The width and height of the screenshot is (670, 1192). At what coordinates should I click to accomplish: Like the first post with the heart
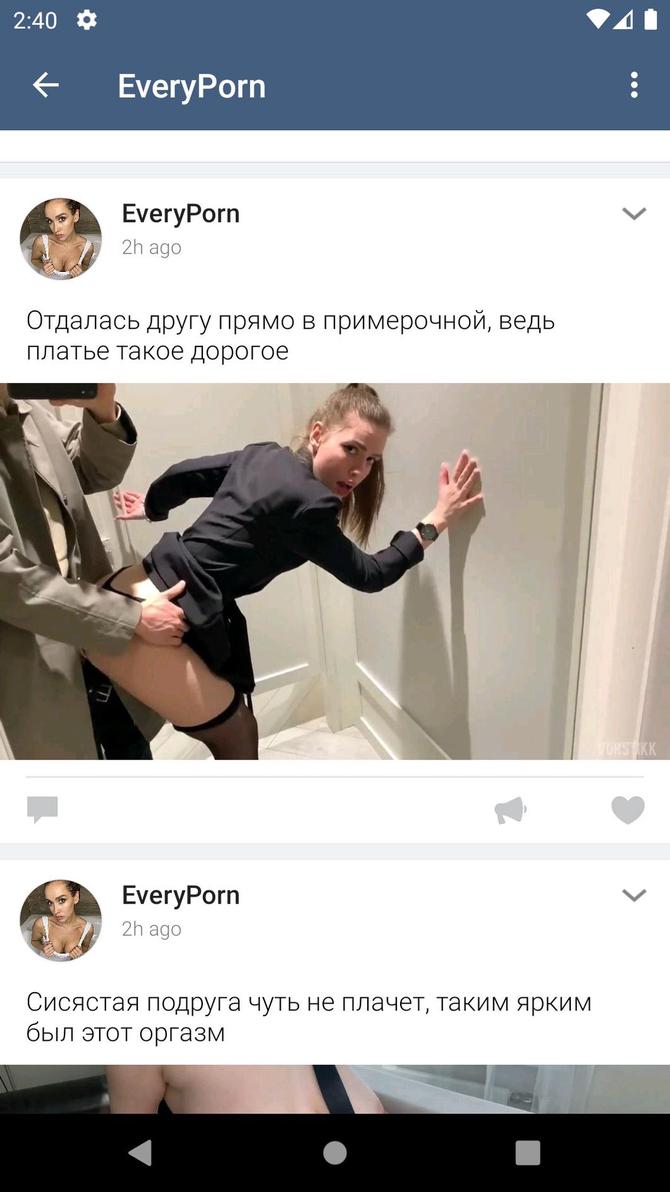[628, 810]
